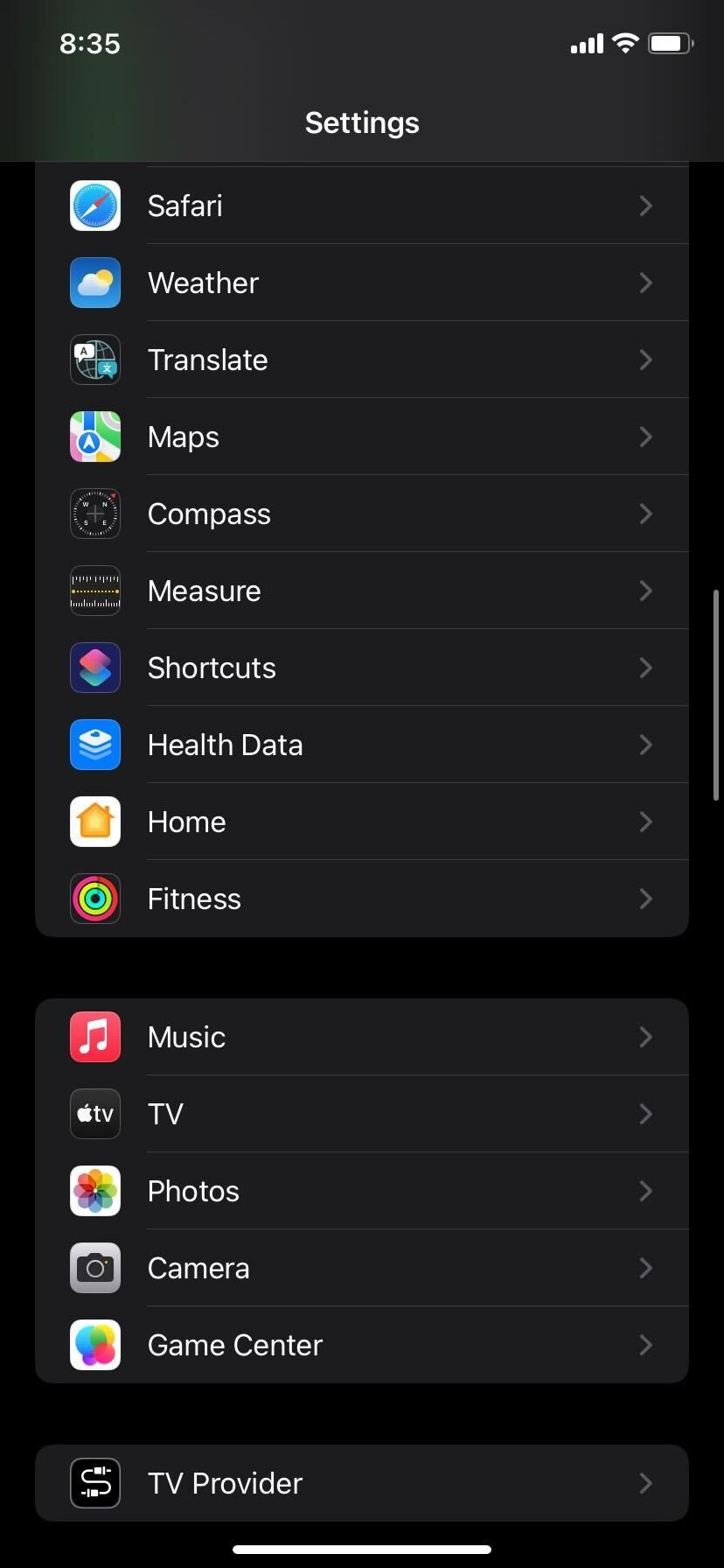724x1568 pixels.
Task: Tap the Health Data icon
Action: click(94, 745)
